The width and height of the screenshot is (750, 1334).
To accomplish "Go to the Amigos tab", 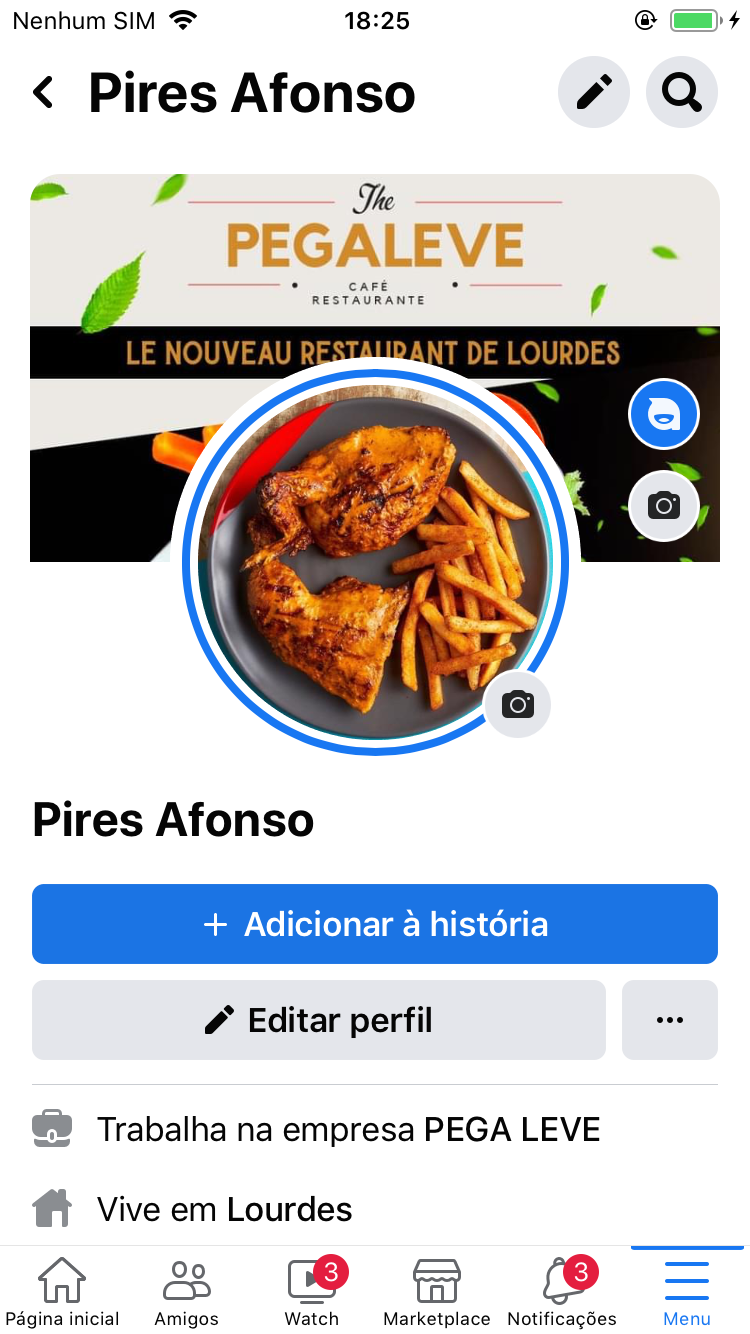I will click(x=187, y=1292).
